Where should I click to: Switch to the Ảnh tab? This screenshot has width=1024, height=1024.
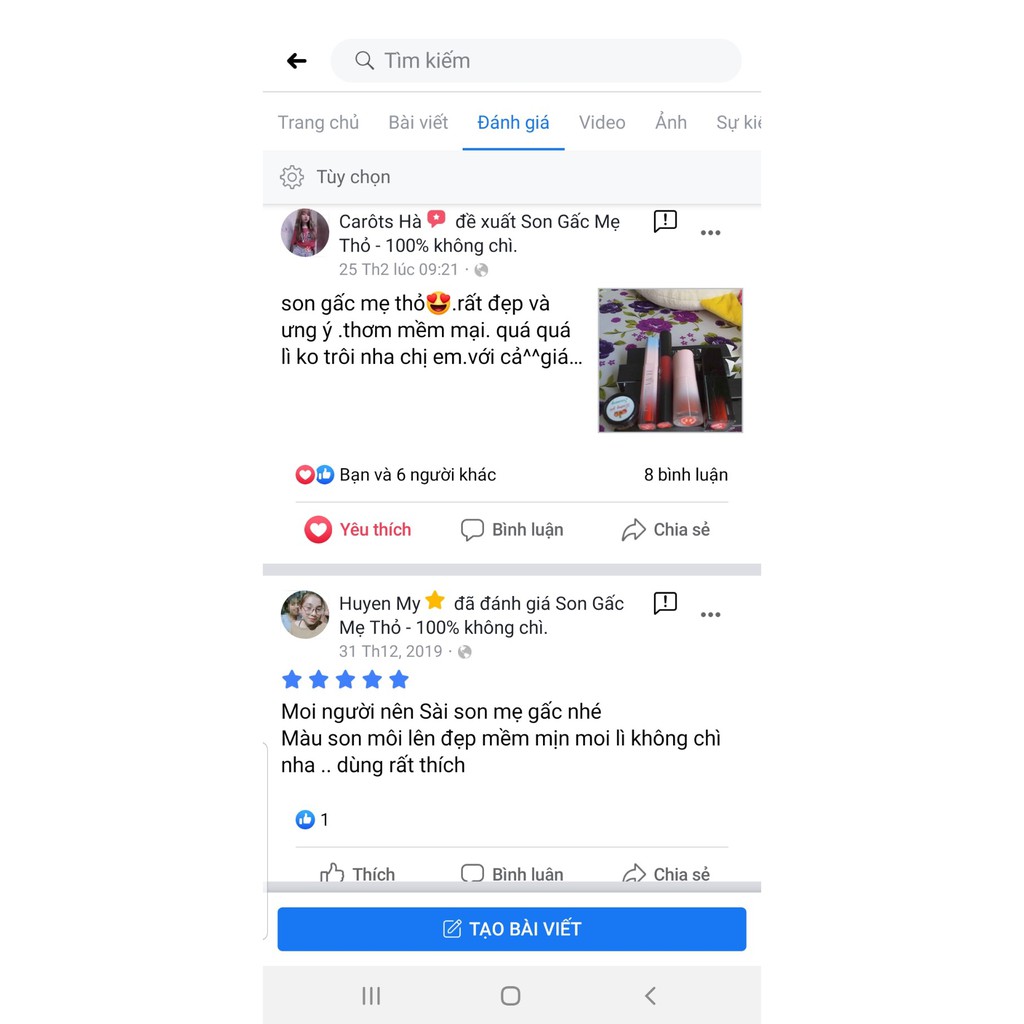click(671, 122)
